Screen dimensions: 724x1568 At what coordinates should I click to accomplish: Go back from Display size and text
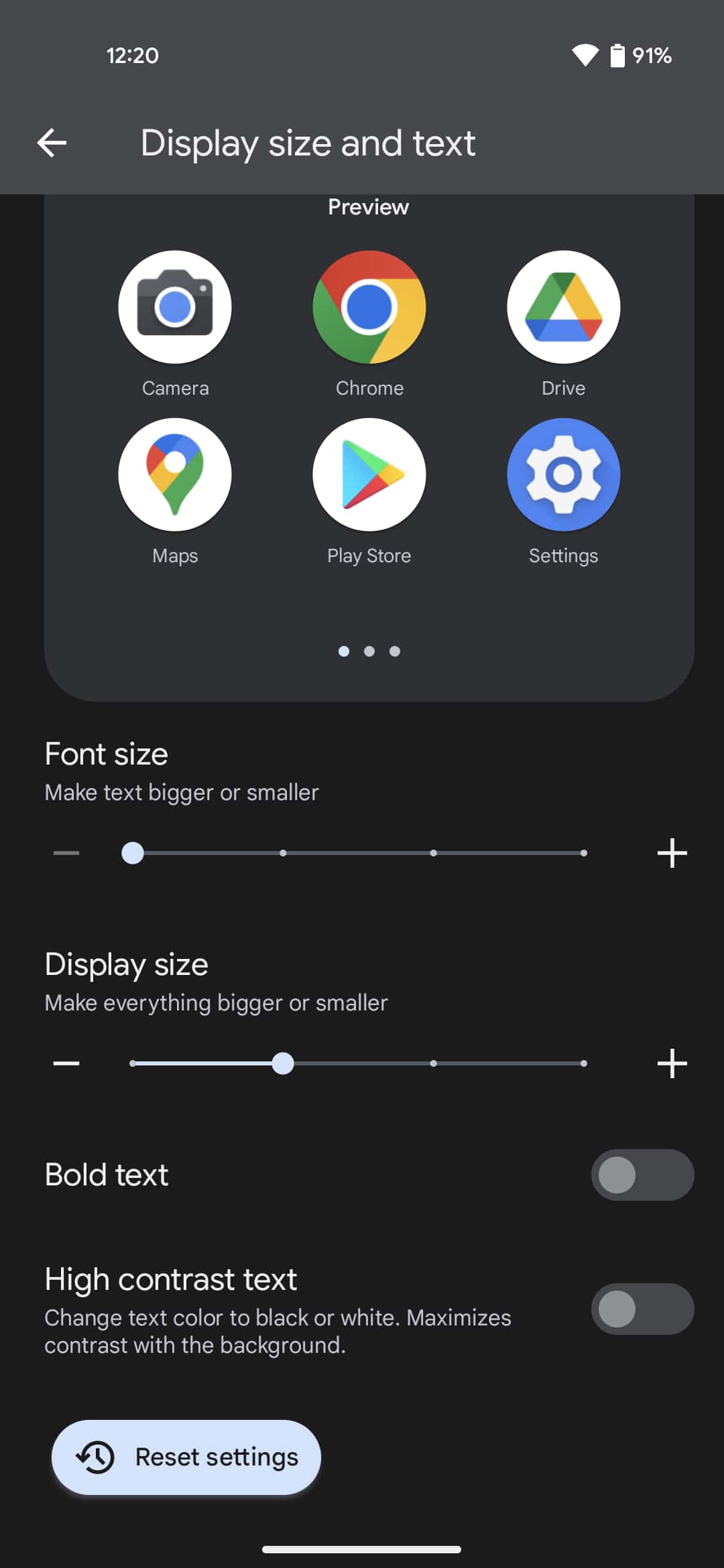tap(52, 143)
